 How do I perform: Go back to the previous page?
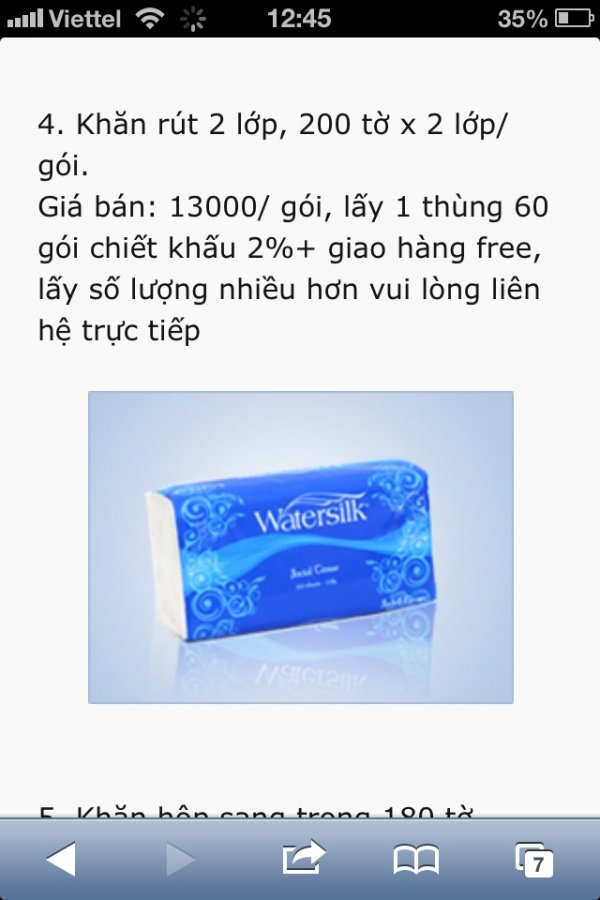[61, 858]
